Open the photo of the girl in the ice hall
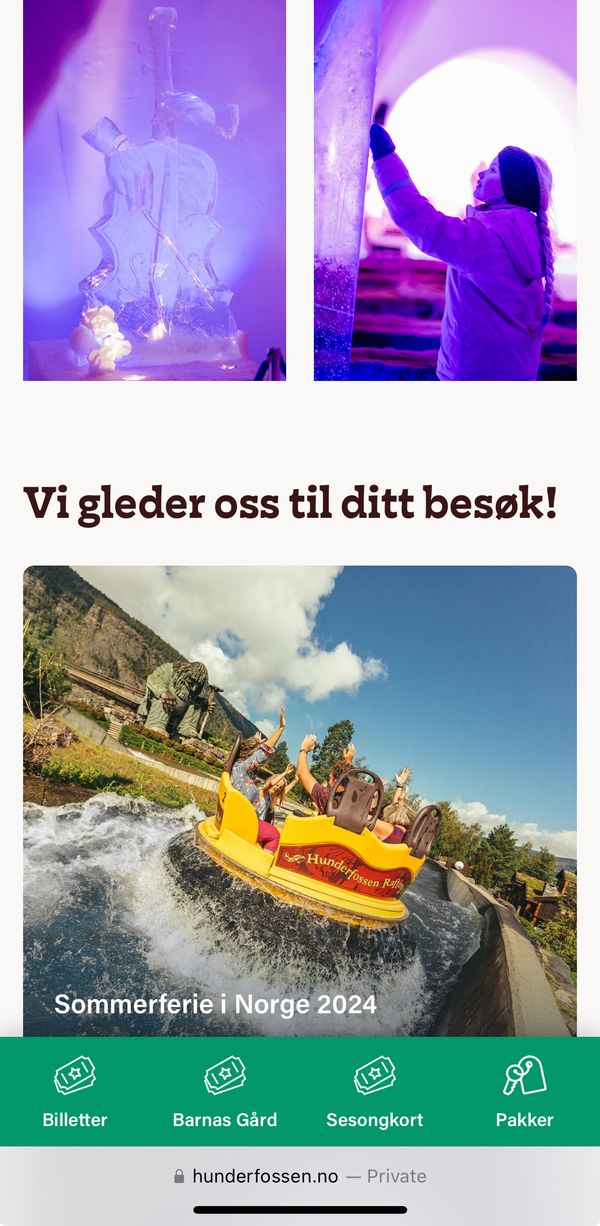Image resolution: width=600 pixels, height=1226 pixels. coord(445,190)
